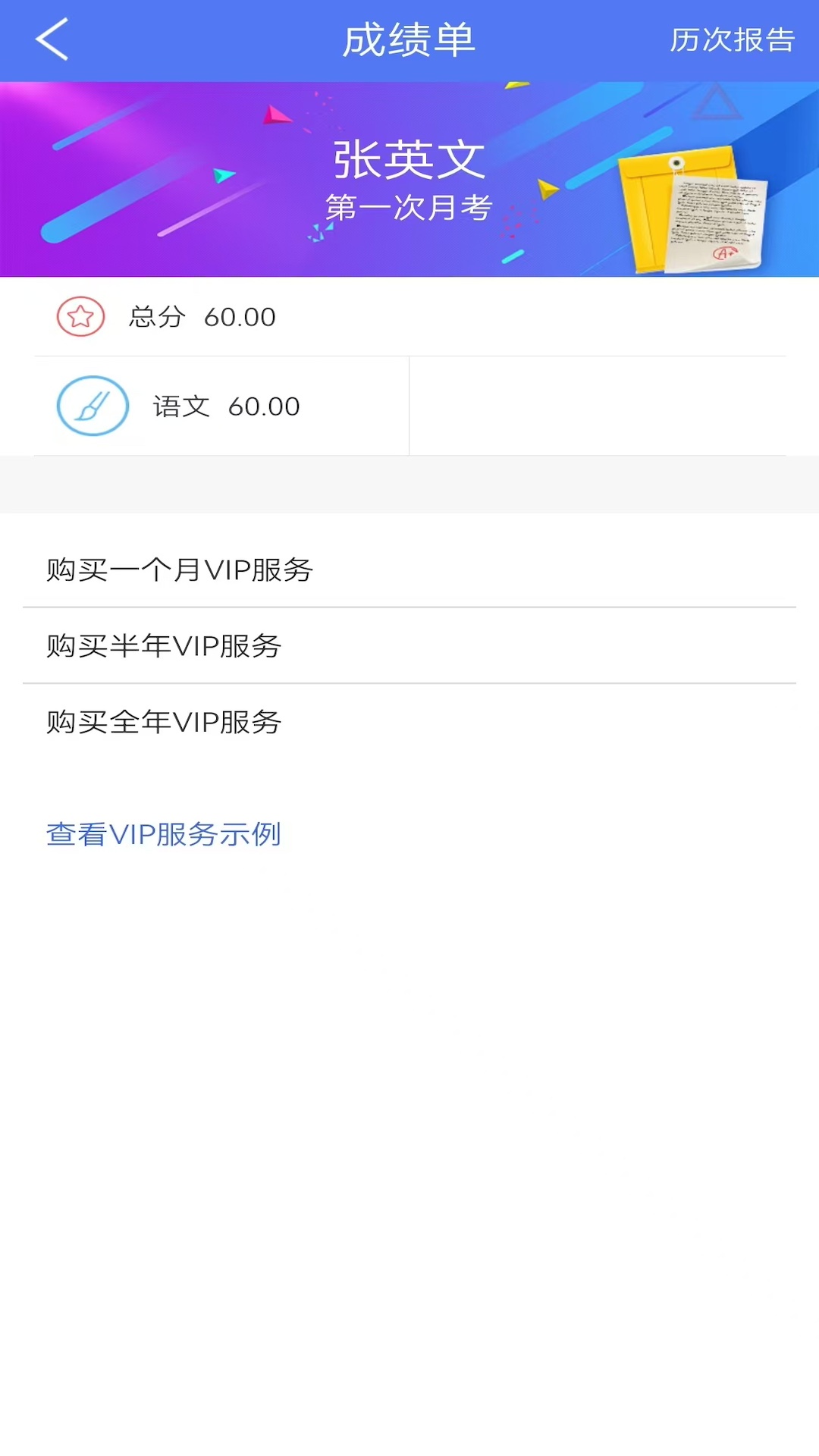Select 购买一个月VIP服务 option
Screen dimensions: 819x1456
(x=180, y=569)
